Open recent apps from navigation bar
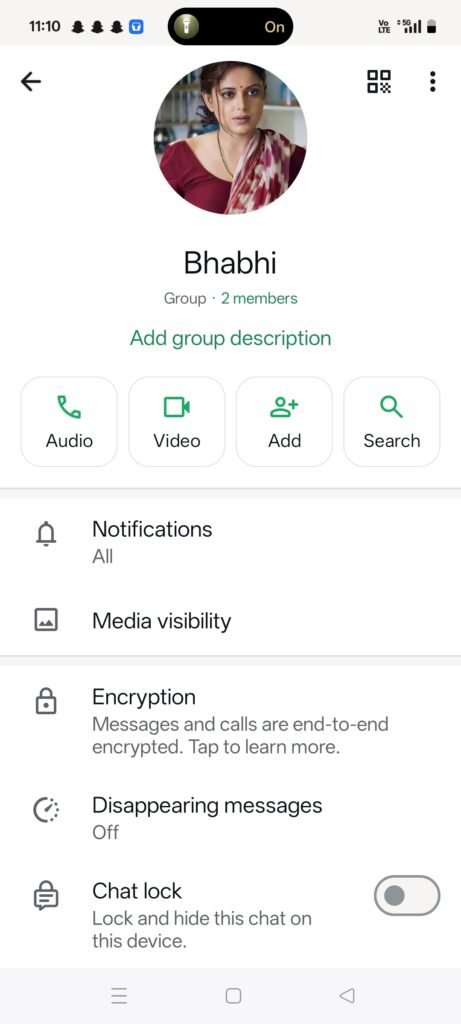This screenshot has height=1024, width=461. (x=119, y=996)
